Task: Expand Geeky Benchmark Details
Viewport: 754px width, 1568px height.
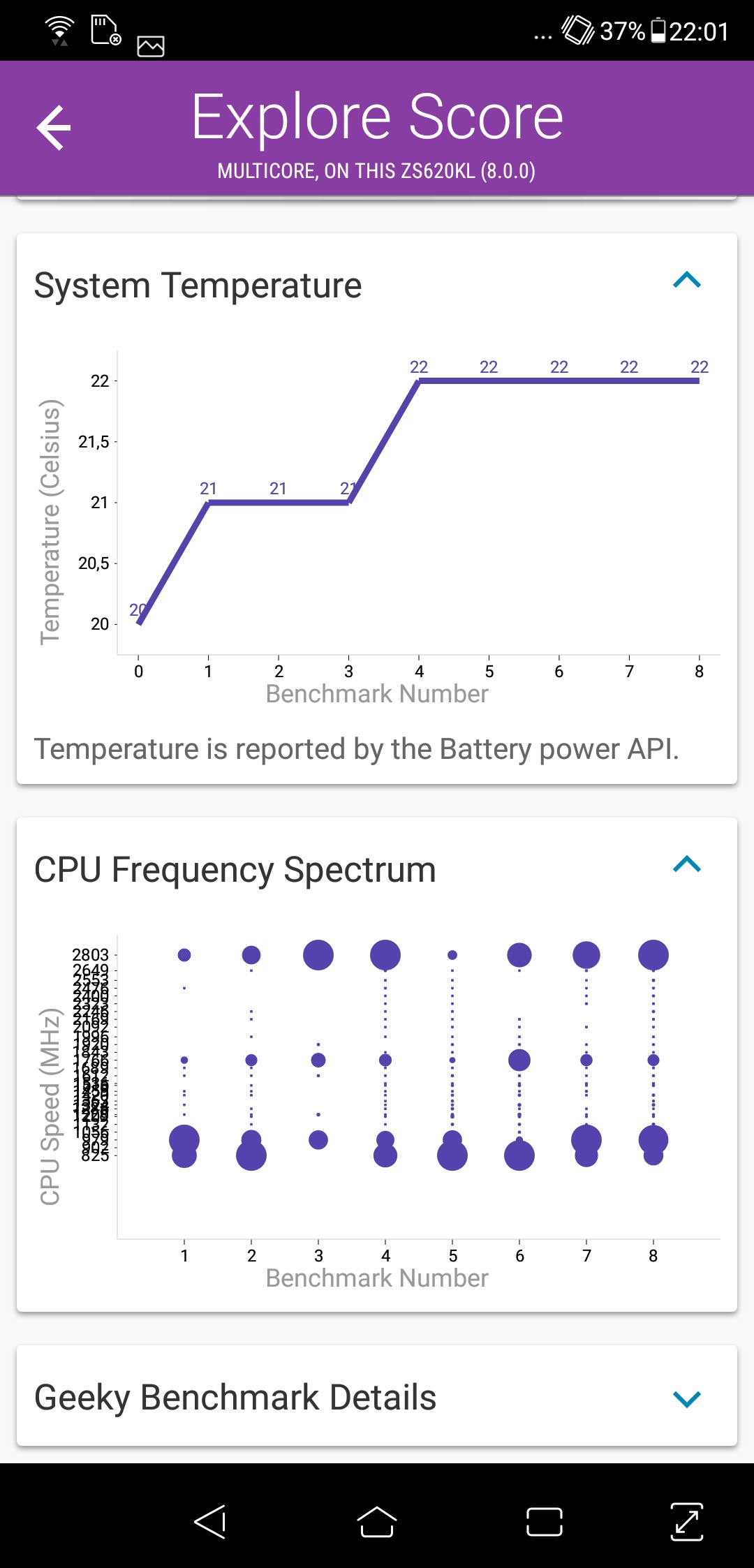Action: 686,1399
